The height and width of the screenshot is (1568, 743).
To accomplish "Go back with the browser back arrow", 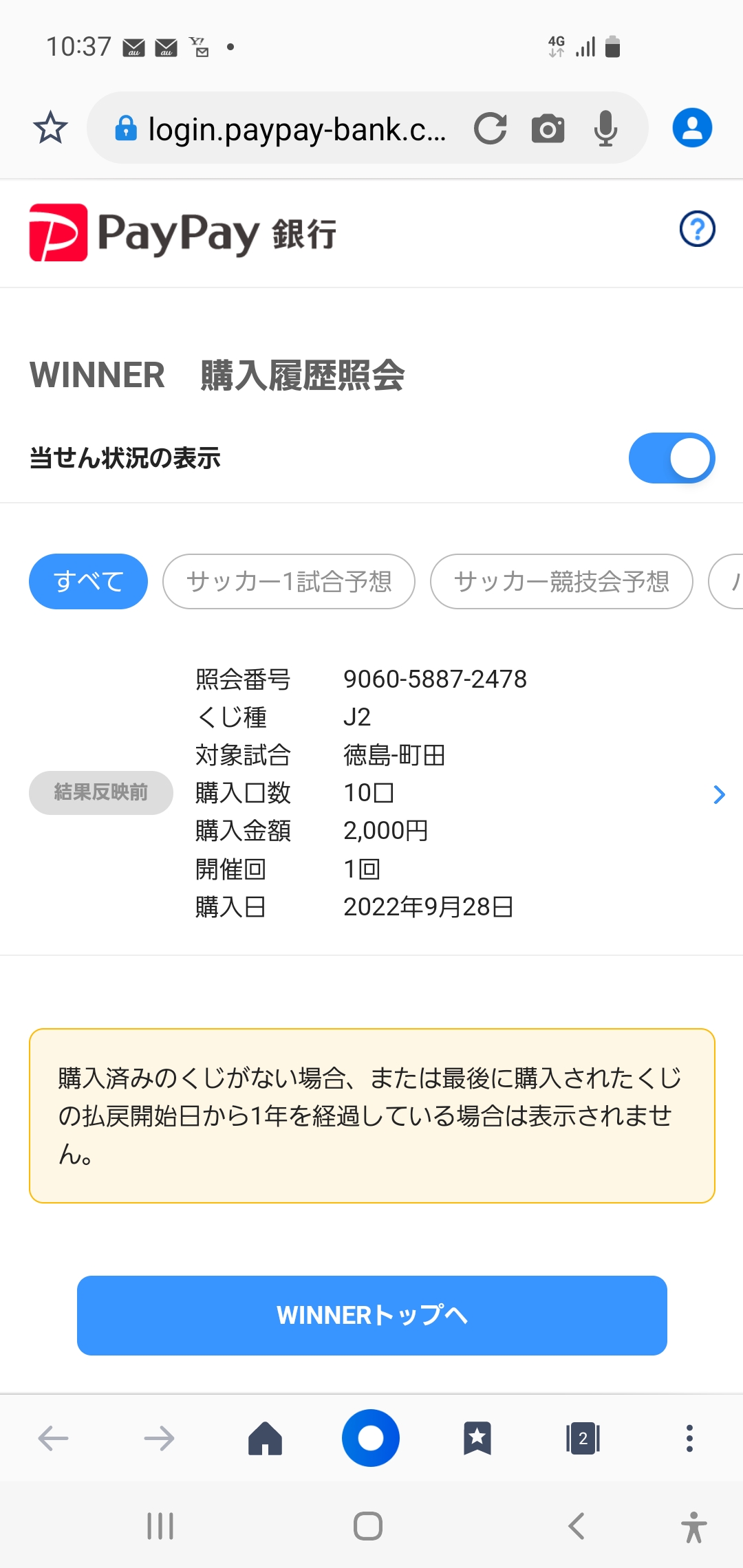I will pos(53,1438).
